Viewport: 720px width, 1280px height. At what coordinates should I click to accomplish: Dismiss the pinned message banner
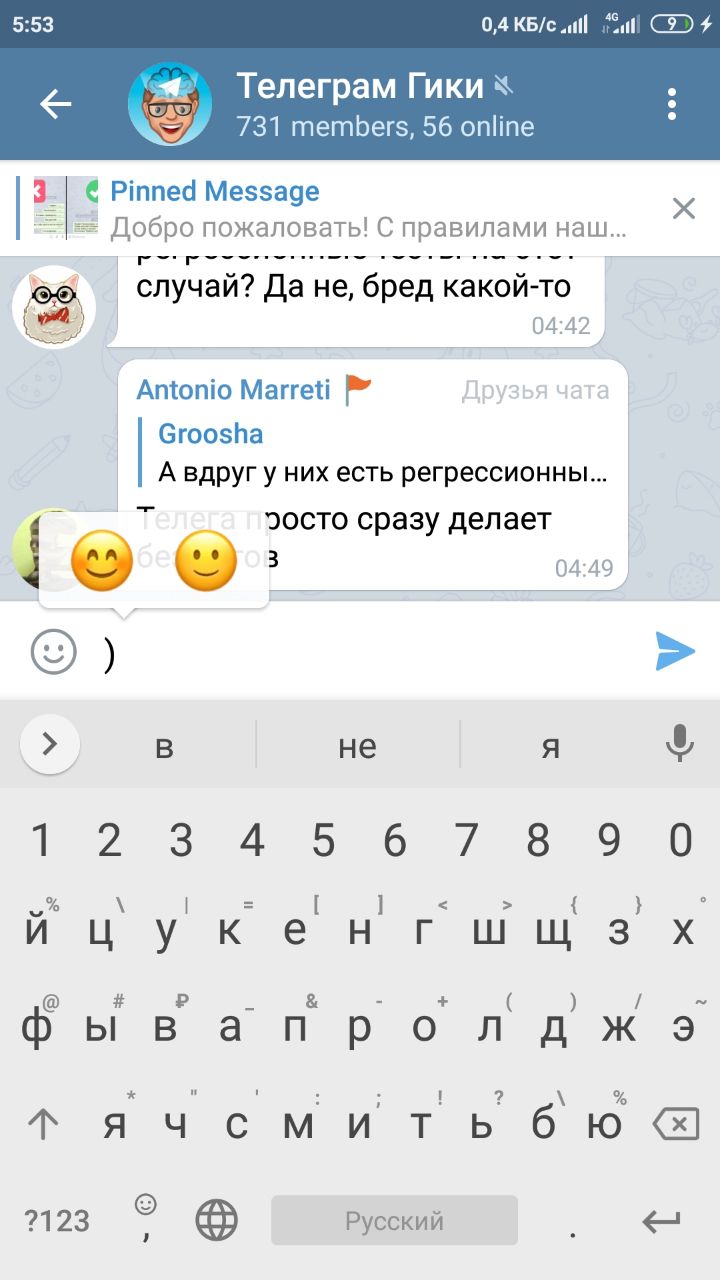683,208
